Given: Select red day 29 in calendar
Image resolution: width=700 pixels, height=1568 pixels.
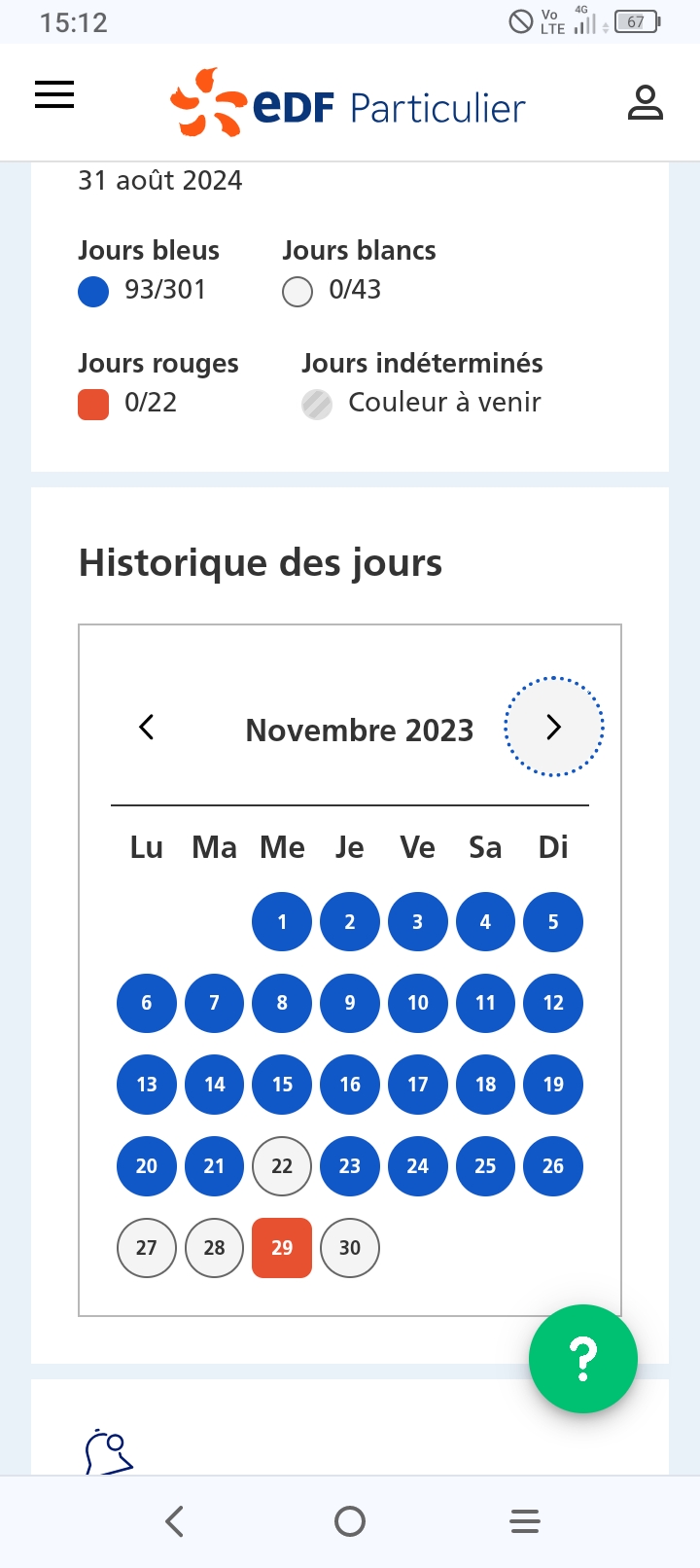Looking at the screenshot, I should pos(282,1247).
